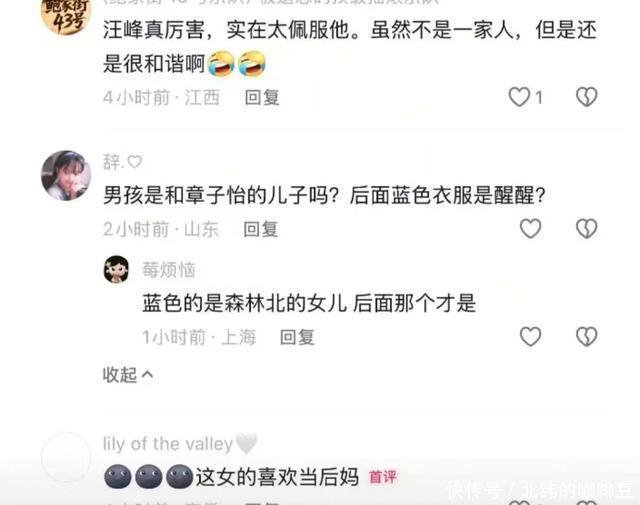This screenshot has height=505, width=640.
Task: Like the comment starting 汪峰真厉害
Action: pyautogui.click(x=519, y=97)
